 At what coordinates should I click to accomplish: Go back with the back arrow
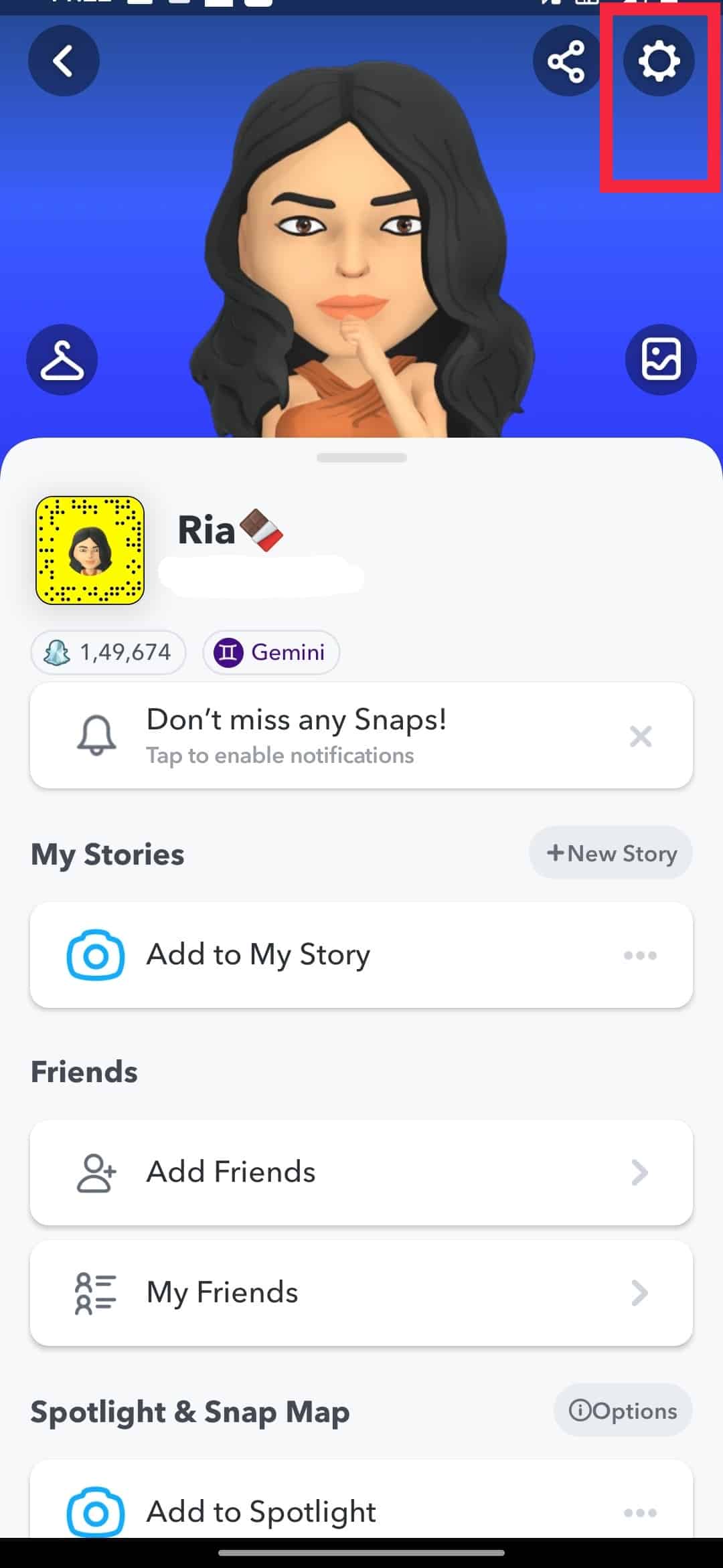point(64,60)
